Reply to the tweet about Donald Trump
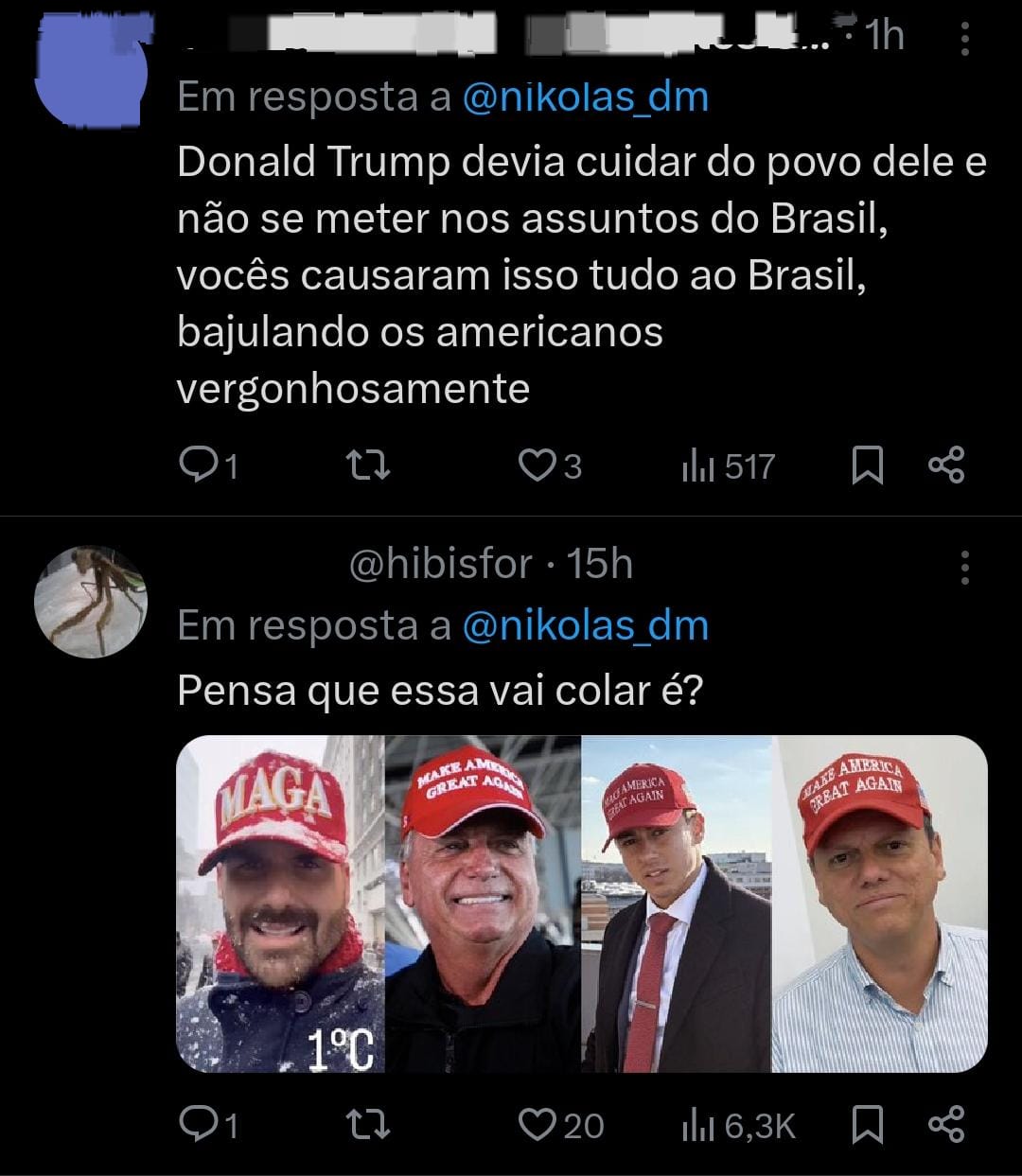Screen dimensions: 1022x1176 (199, 465)
